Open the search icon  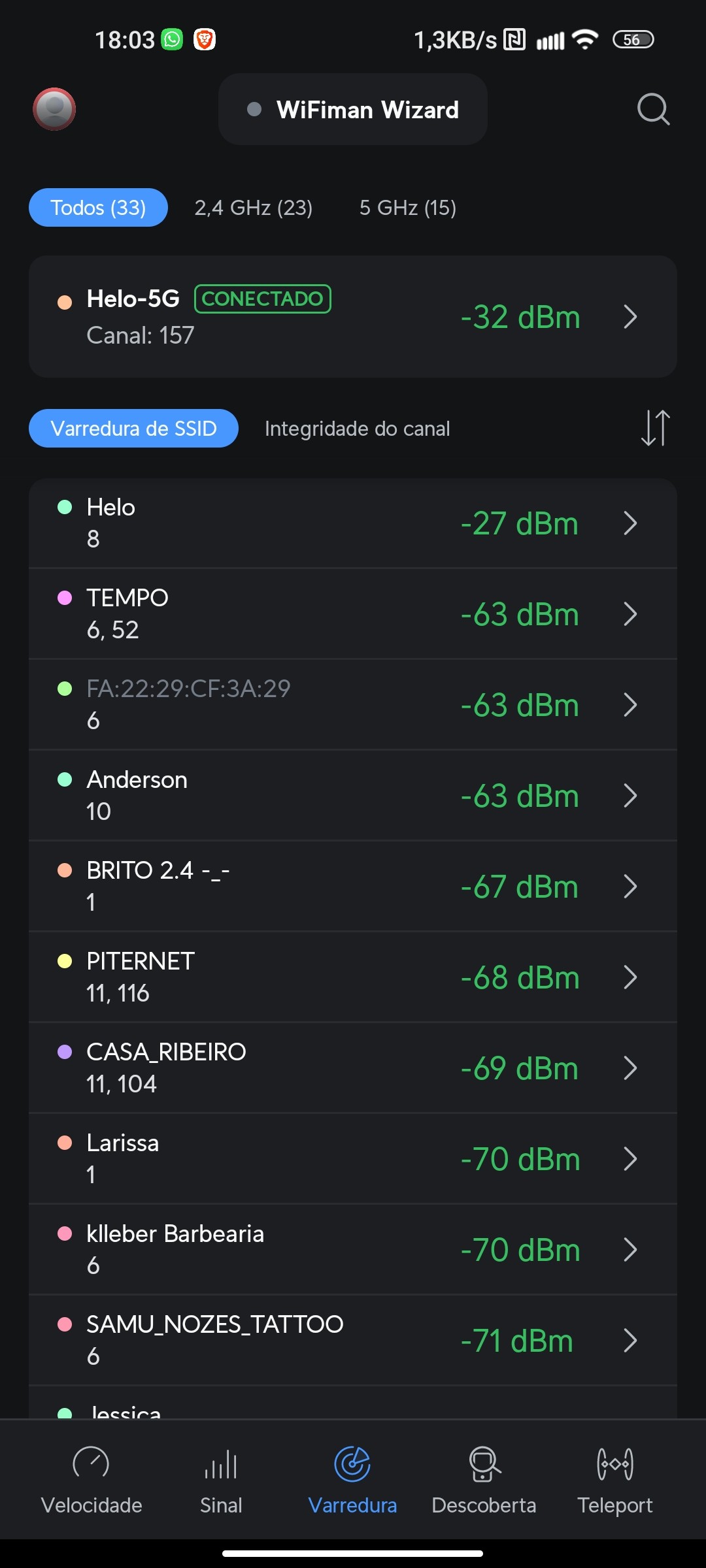click(x=653, y=109)
